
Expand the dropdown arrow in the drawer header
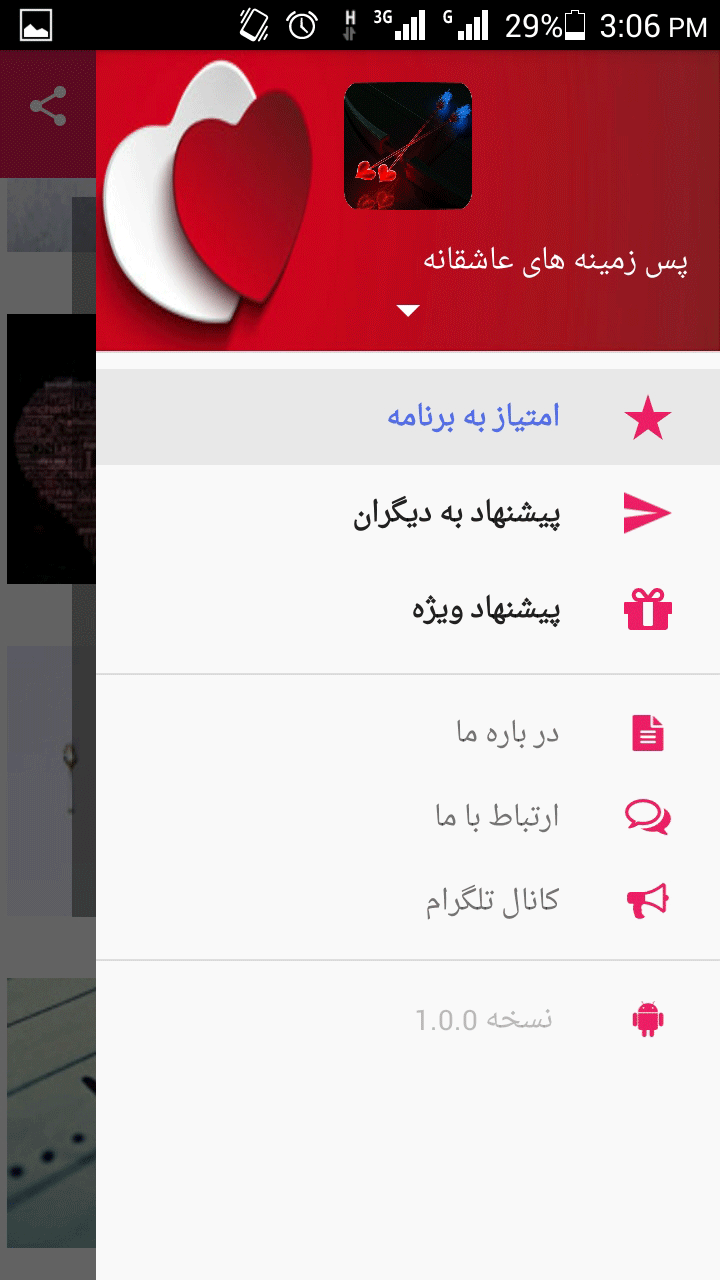(407, 310)
